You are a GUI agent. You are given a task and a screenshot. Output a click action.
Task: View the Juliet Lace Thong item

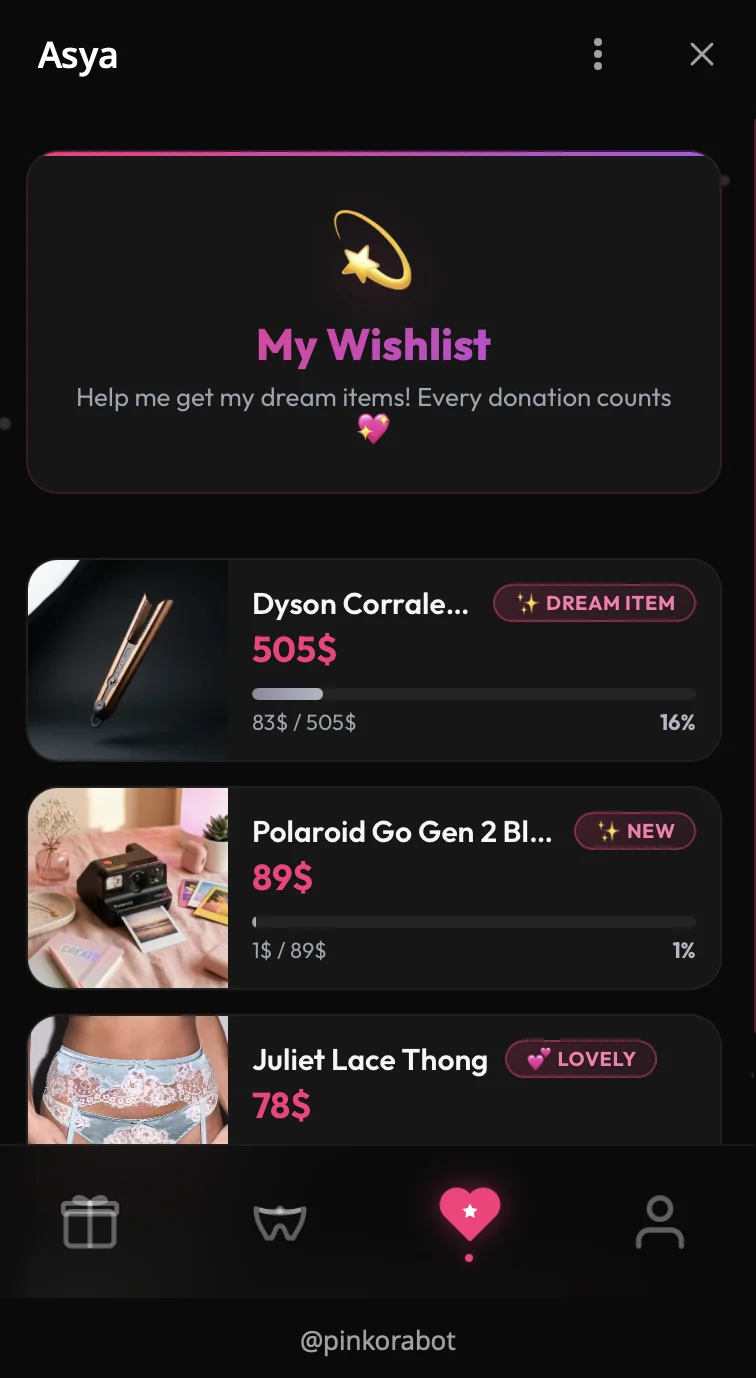[x=374, y=1080]
